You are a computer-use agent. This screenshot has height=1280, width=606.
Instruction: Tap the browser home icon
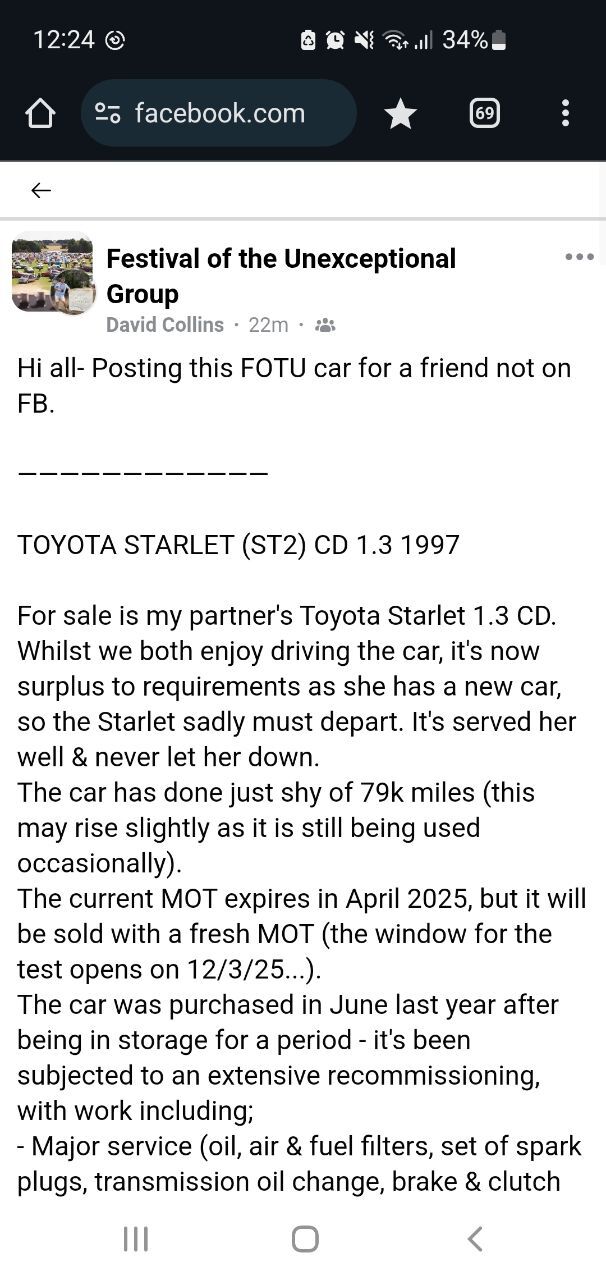[x=40, y=113]
